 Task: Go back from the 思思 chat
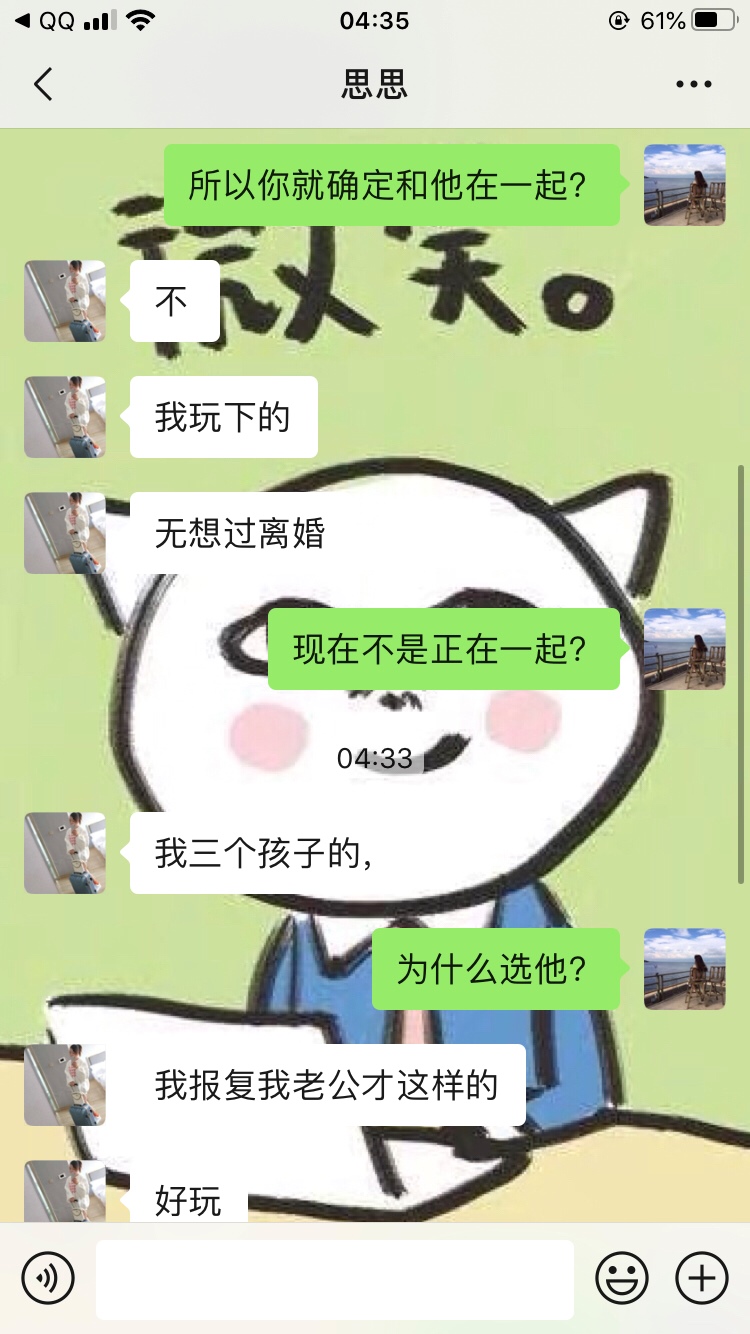pos(42,85)
